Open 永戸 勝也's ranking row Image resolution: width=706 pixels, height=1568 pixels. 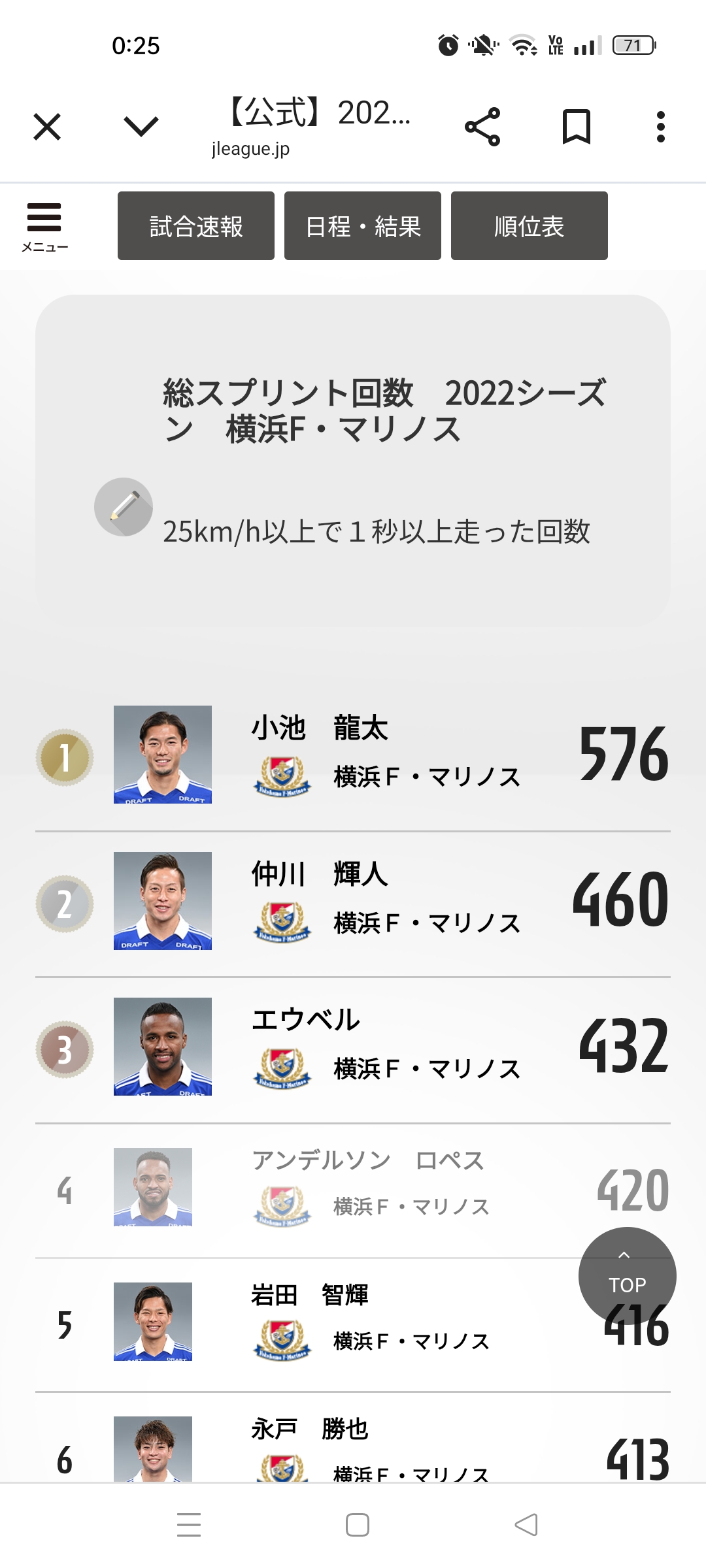[353, 1450]
